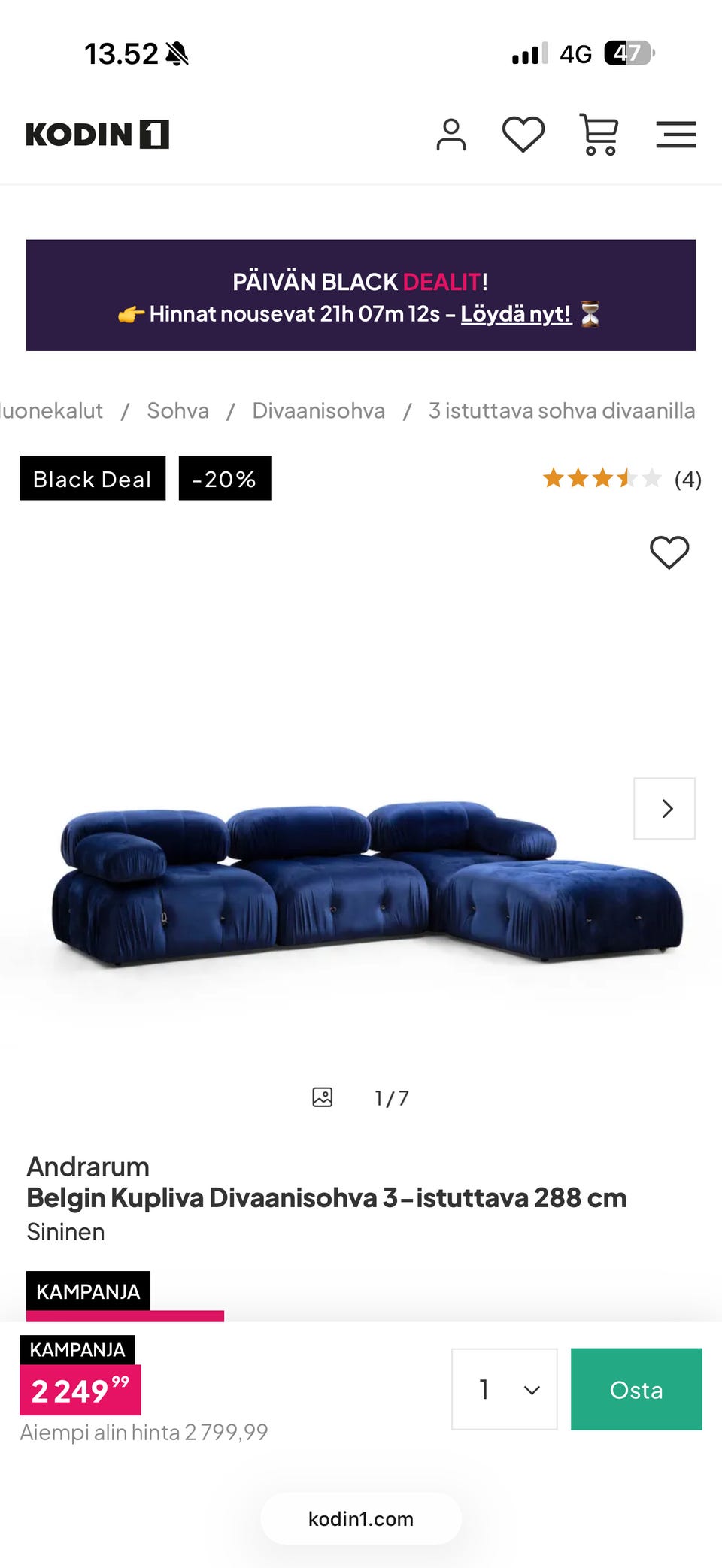722x1568 pixels.
Task: Show the next product image
Action: (x=665, y=809)
